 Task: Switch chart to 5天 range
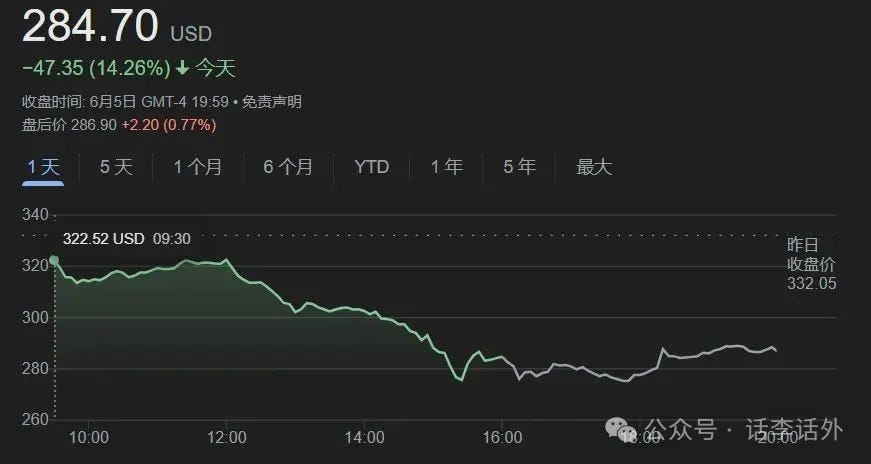tap(116, 167)
